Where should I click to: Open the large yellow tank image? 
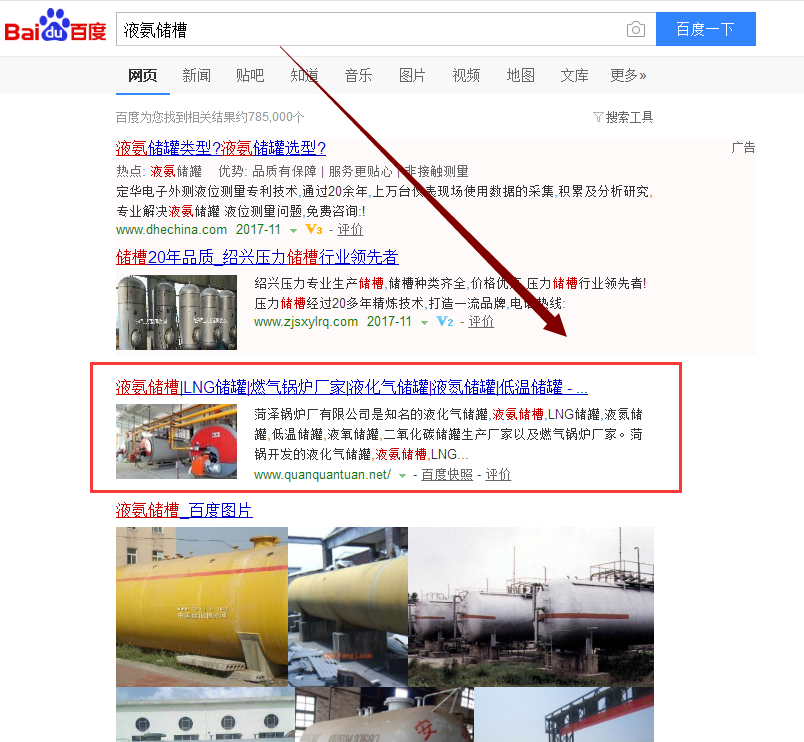(201, 606)
